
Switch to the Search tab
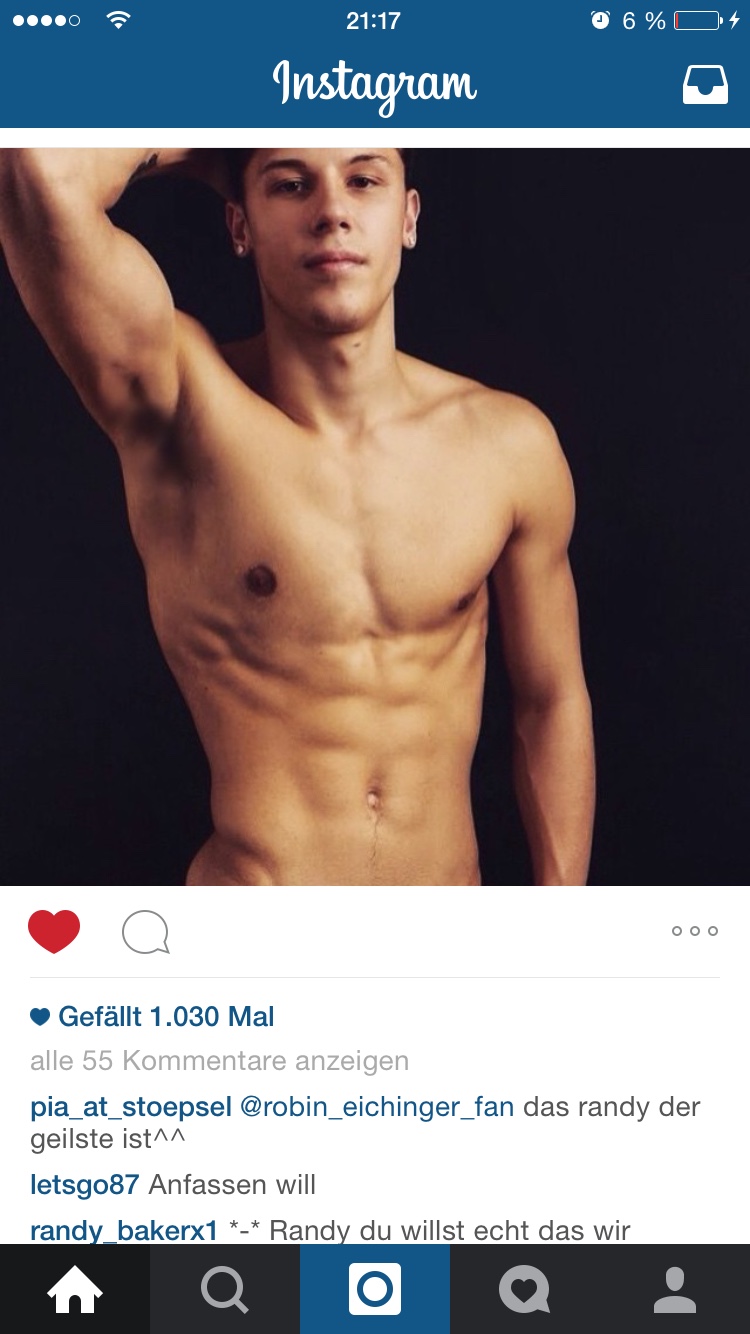225,1289
